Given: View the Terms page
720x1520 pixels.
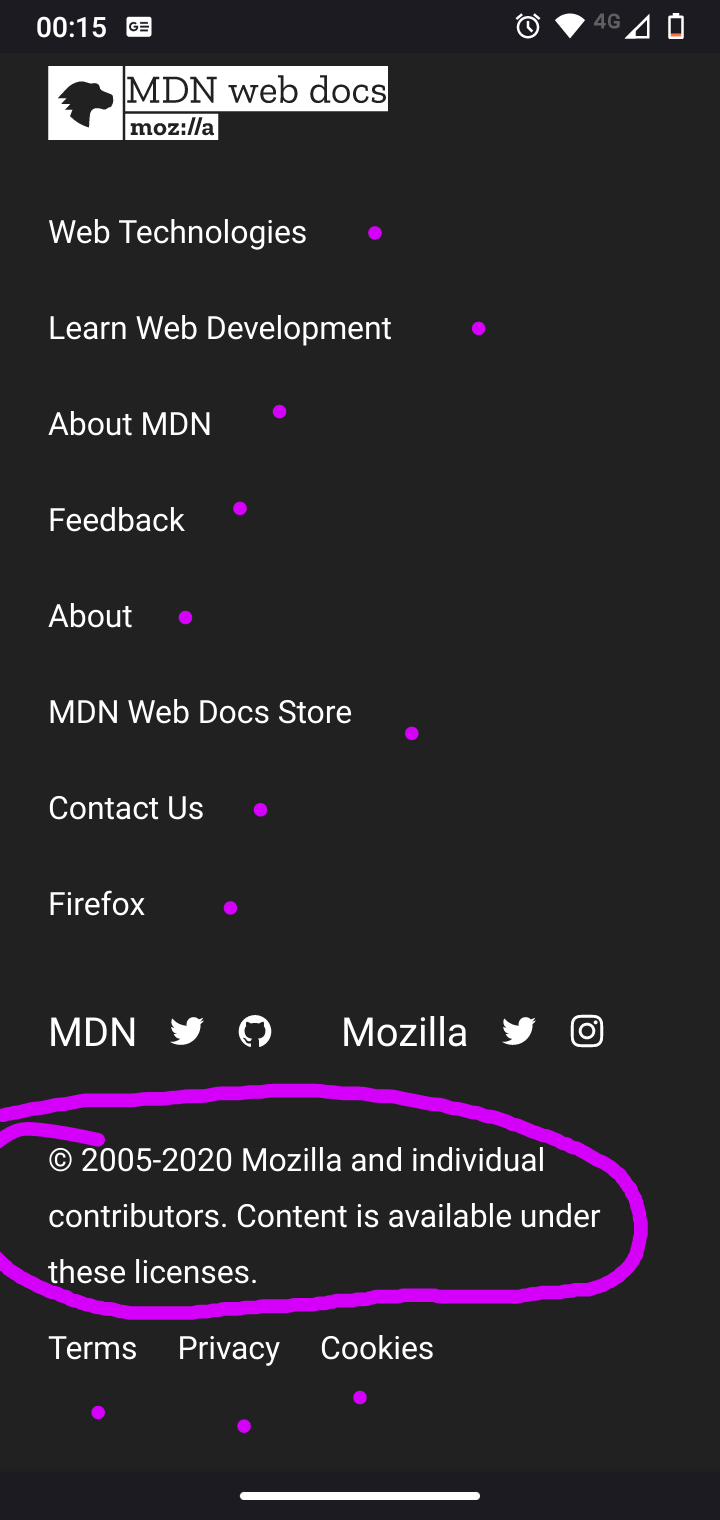Looking at the screenshot, I should click(92, 1347).
